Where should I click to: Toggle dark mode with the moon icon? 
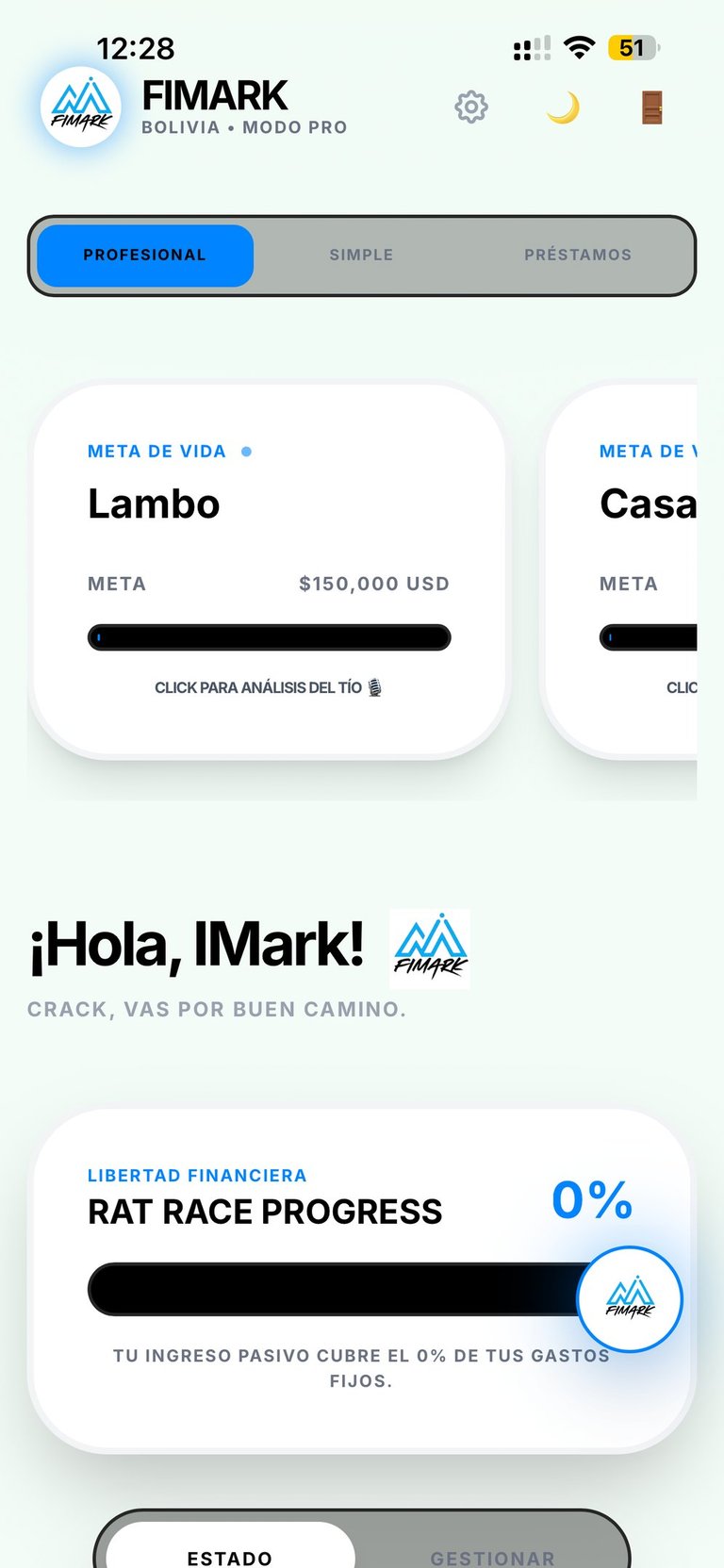563,108
